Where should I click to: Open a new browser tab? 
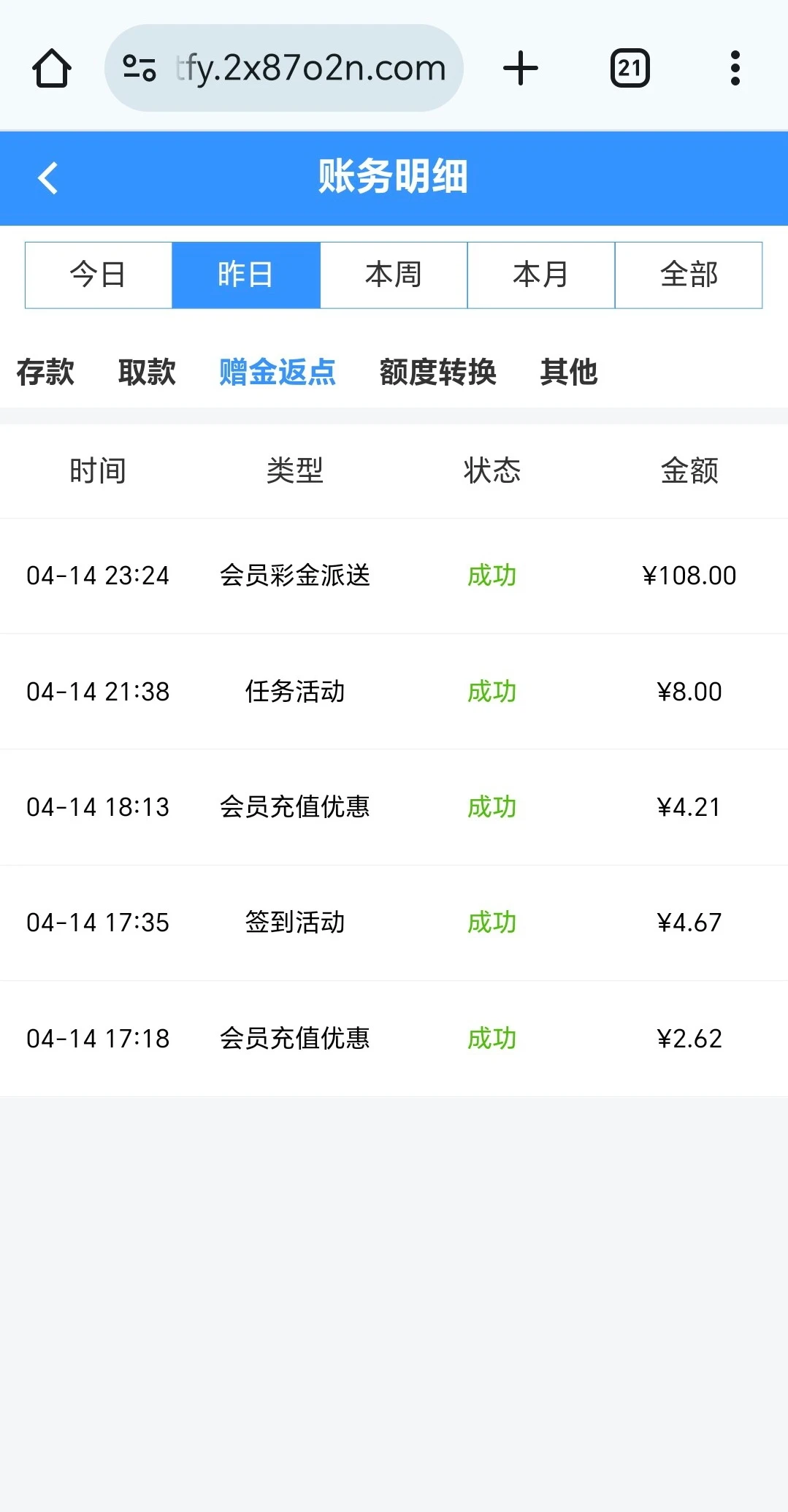click(x=521, y=68)
